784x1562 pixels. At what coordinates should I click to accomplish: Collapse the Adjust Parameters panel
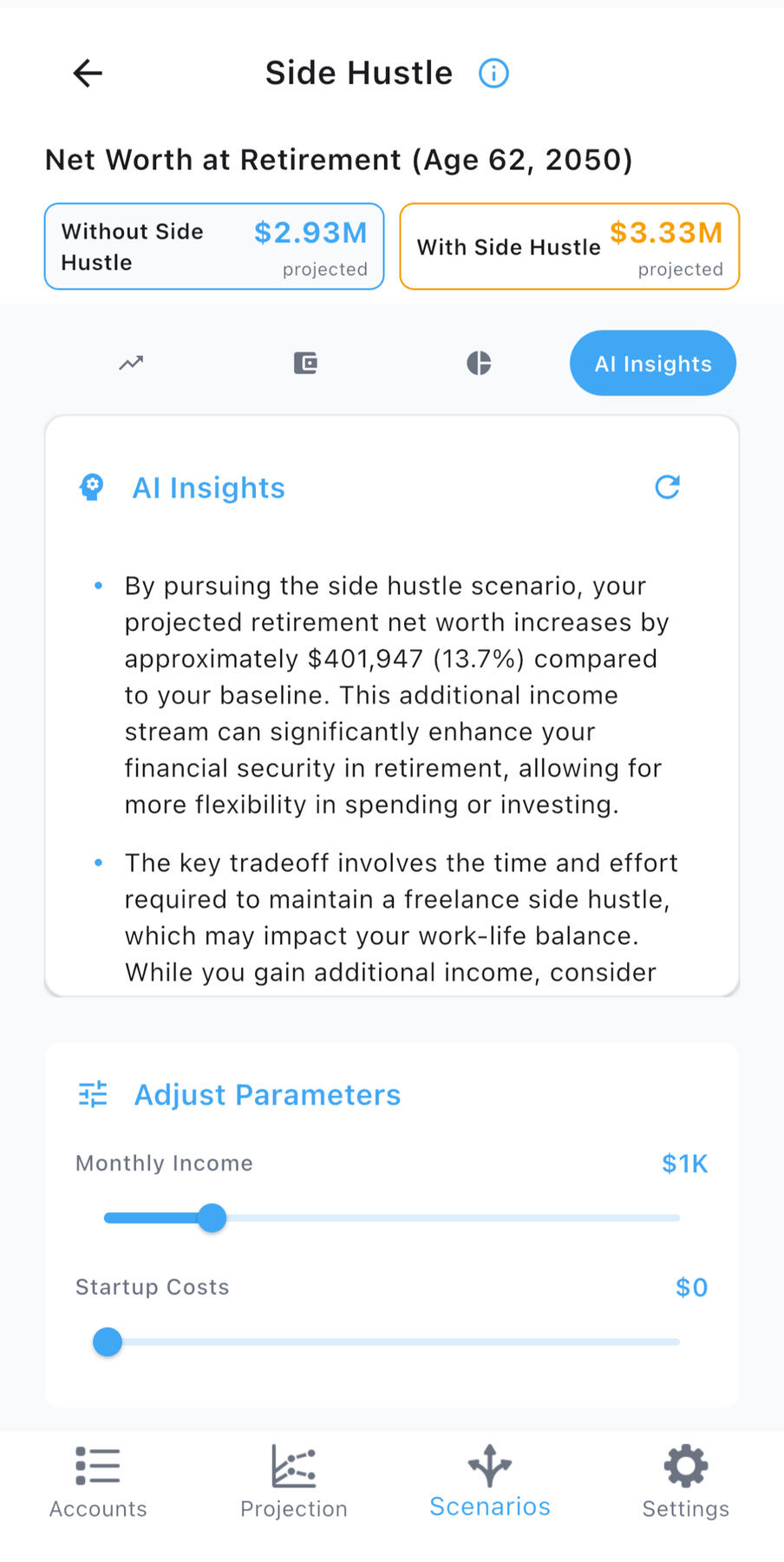(266, 1094)
